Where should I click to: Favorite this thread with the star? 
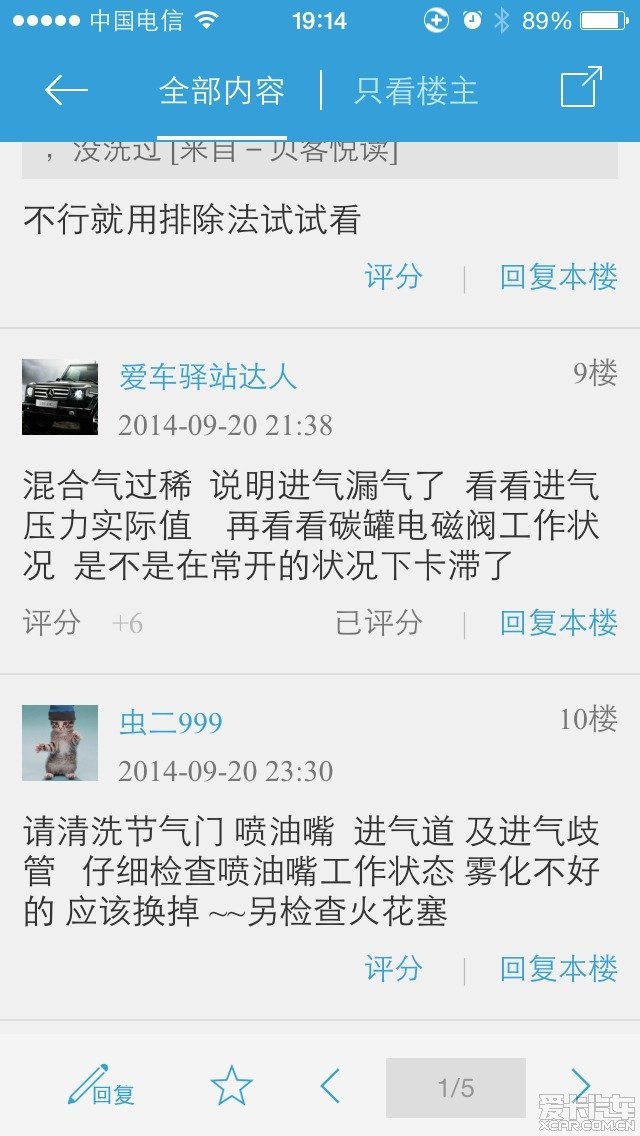point(232,1086)
